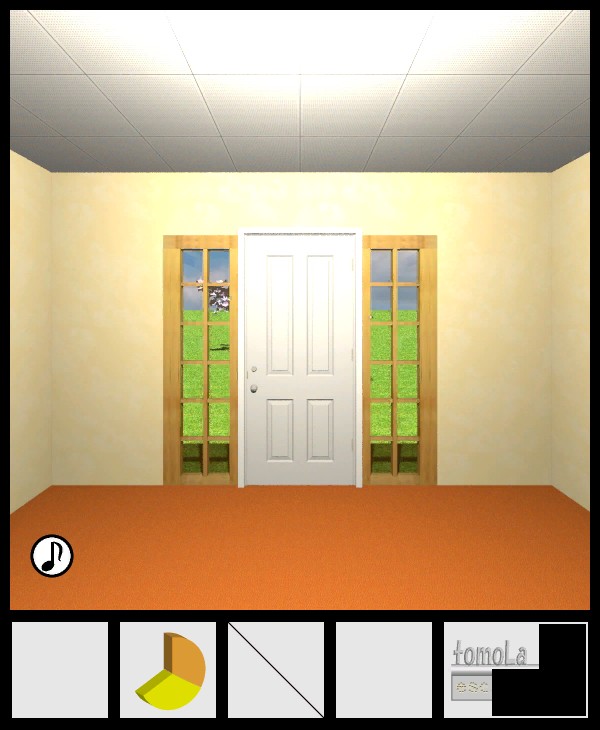The height and width of the screenshot is (730, 600).
Task: Tap the white door to open it
Action: tap(300, 358)
